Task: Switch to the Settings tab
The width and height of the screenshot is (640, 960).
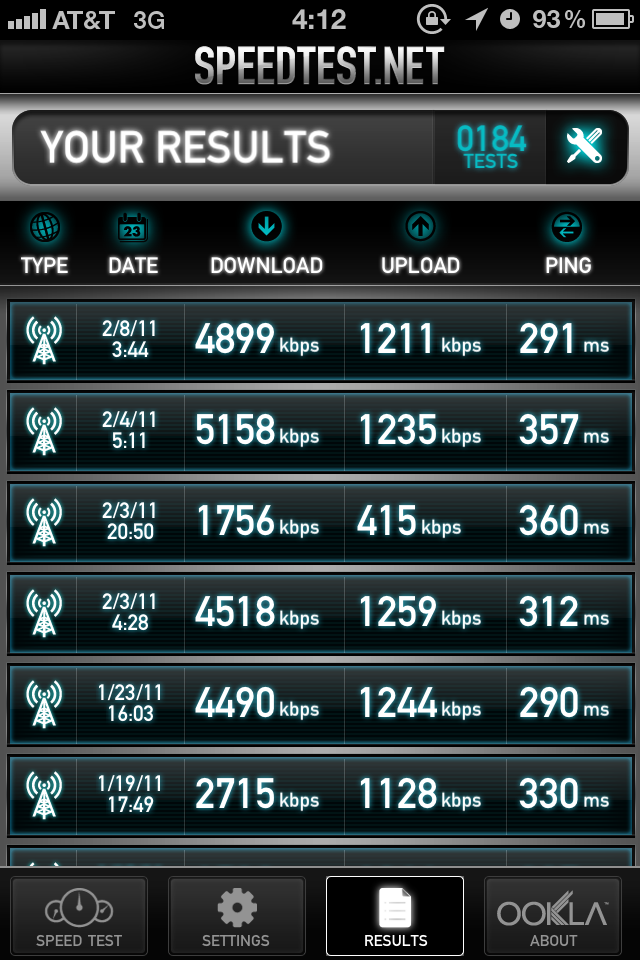Action: click(236, 916)
